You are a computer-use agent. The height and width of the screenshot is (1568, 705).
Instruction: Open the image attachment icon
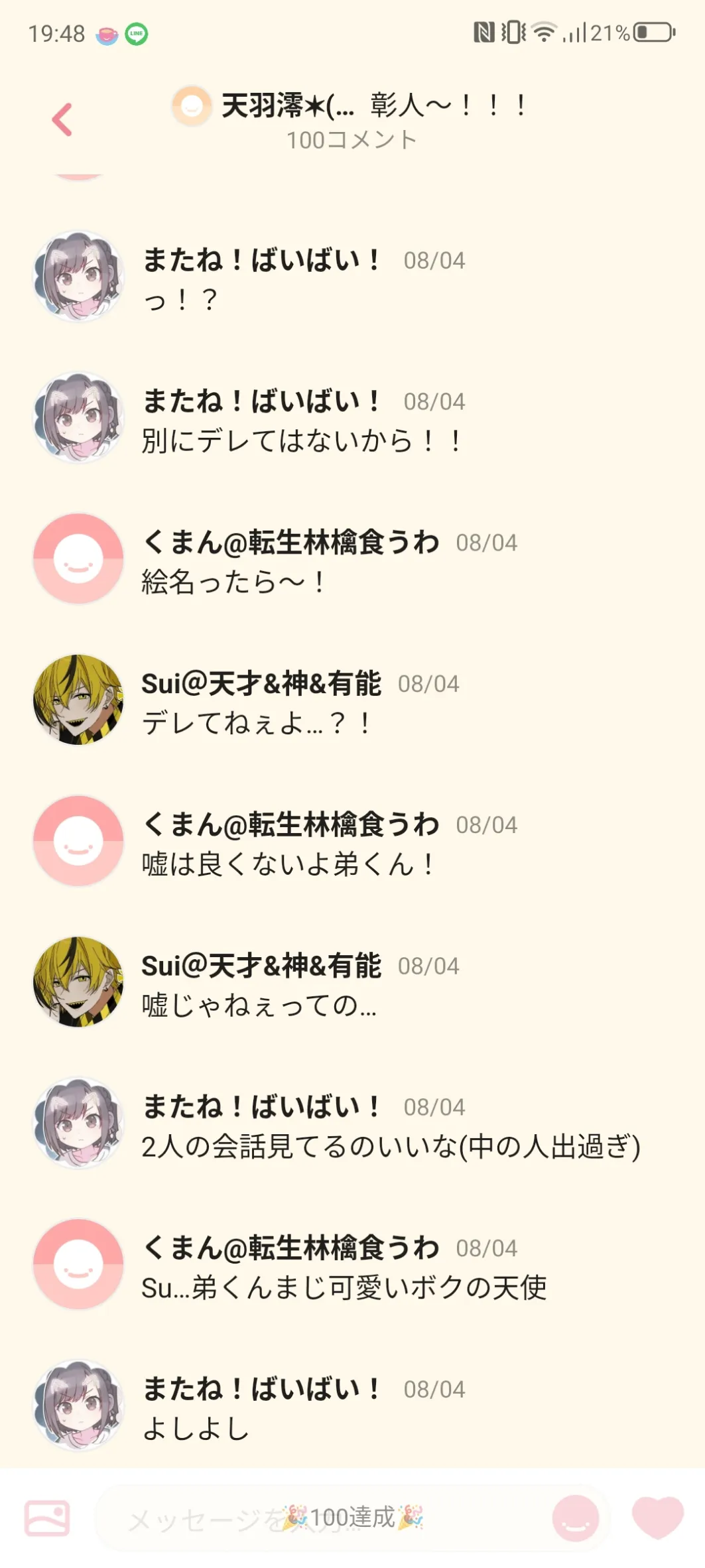(x=47, y=1518)
